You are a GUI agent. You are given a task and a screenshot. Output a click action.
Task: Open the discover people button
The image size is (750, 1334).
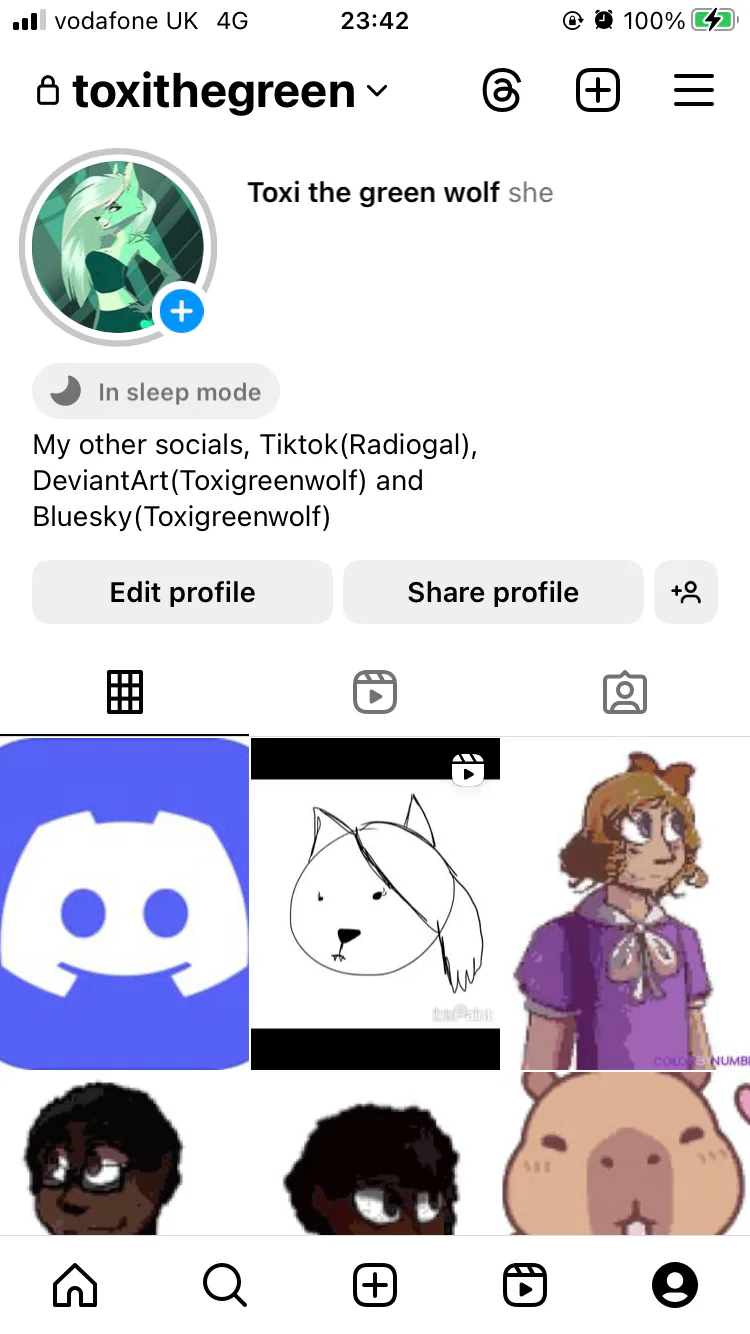click(x=686, y=592)
